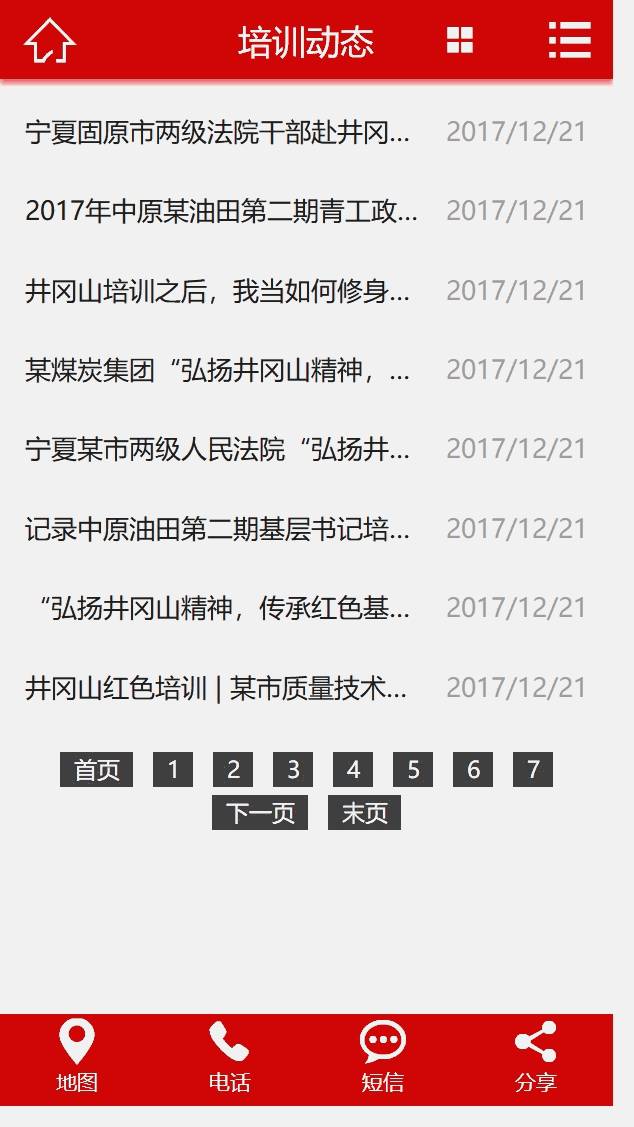This screenshot has width=634, height=1127.
Task: Jump to first page 首页
Action: coord(96,770)
